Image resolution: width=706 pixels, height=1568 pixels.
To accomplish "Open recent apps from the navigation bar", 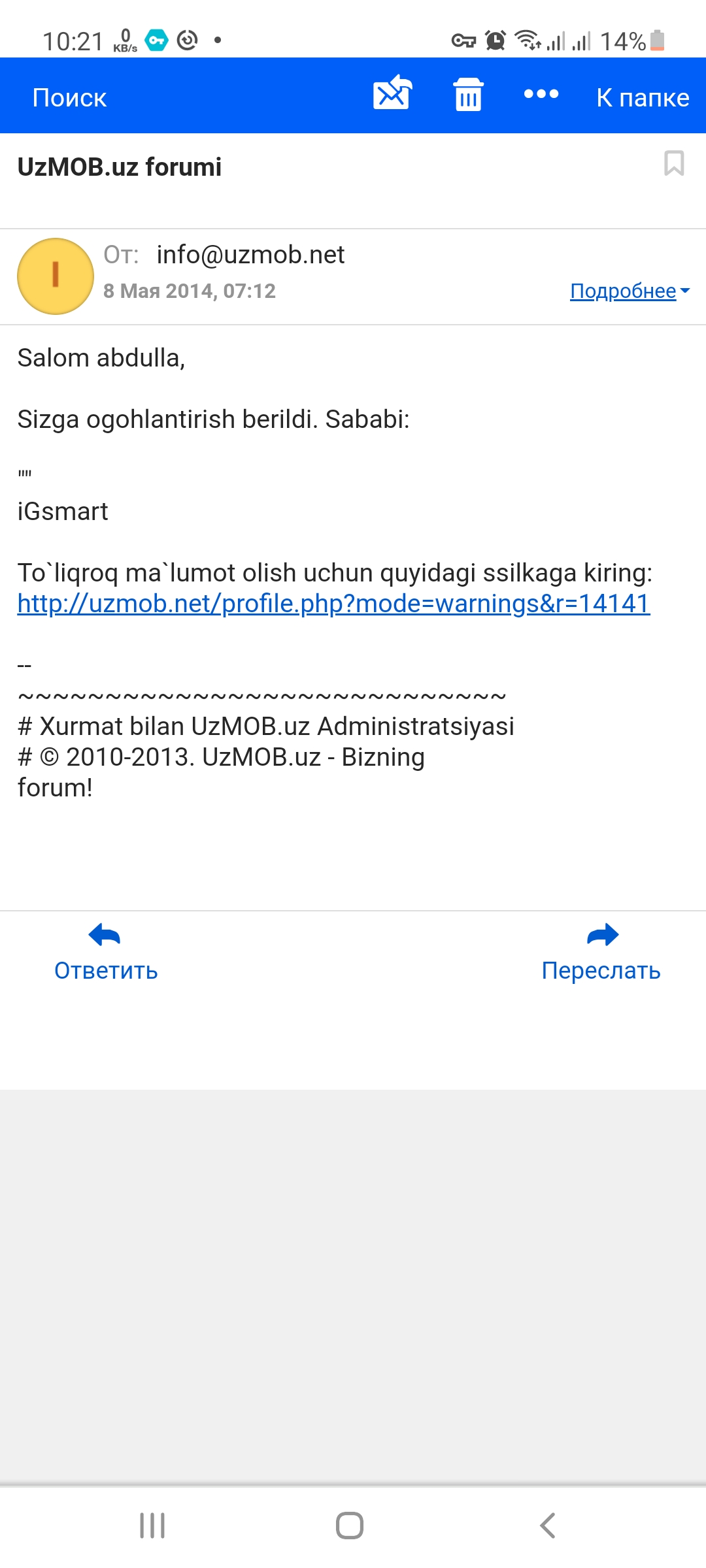I will (152, 1526).
